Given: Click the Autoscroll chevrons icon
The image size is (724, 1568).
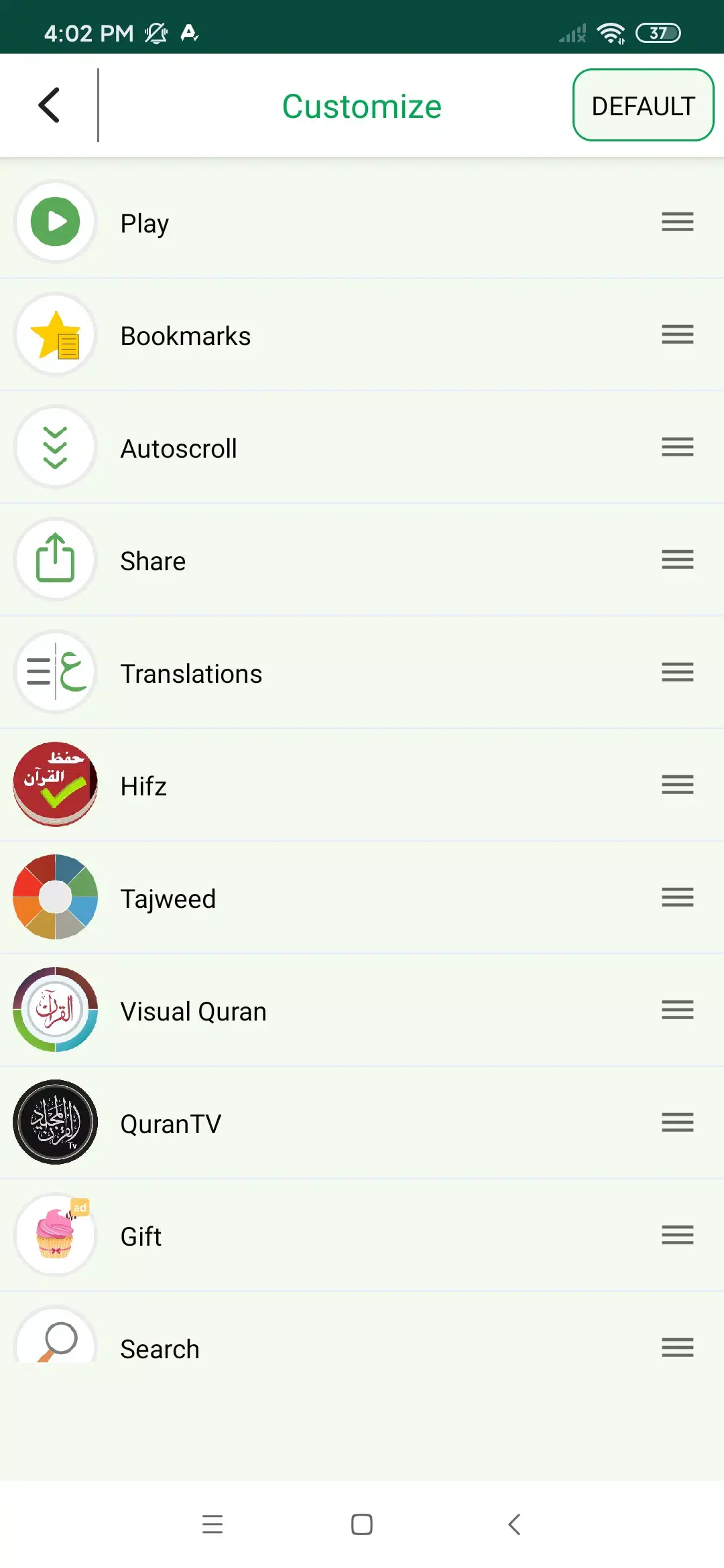Looking at the screenshot, I should pos(55,448).
